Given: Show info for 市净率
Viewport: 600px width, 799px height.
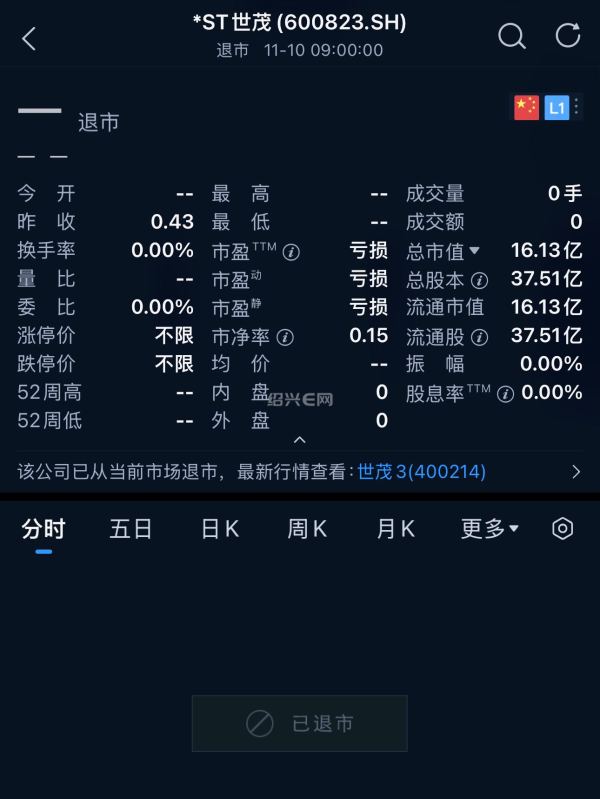Looking at the screenshot, I should point(285,337).
